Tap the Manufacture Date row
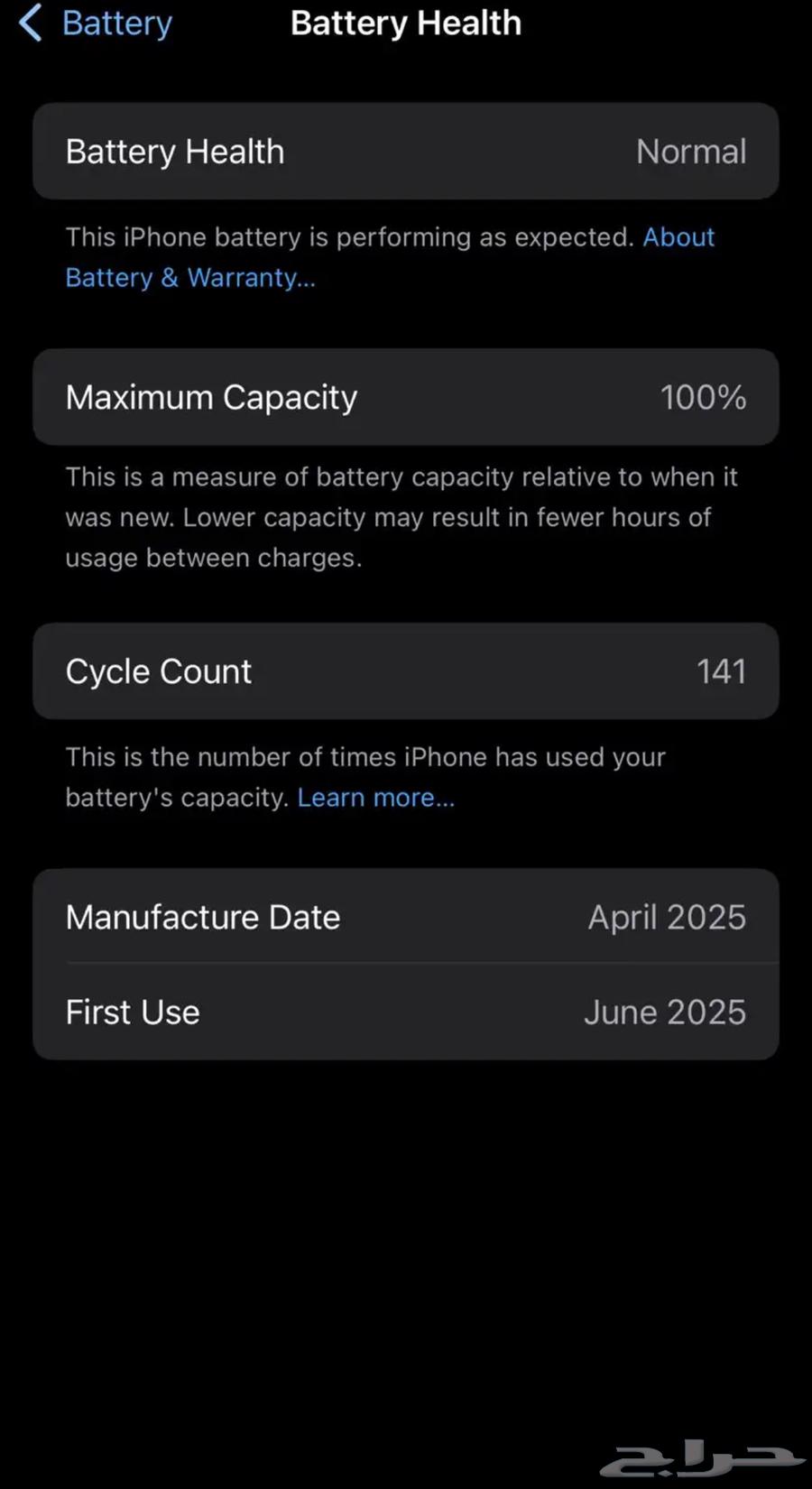This screenshot has height=1489, width=812. tap(406, 917)
